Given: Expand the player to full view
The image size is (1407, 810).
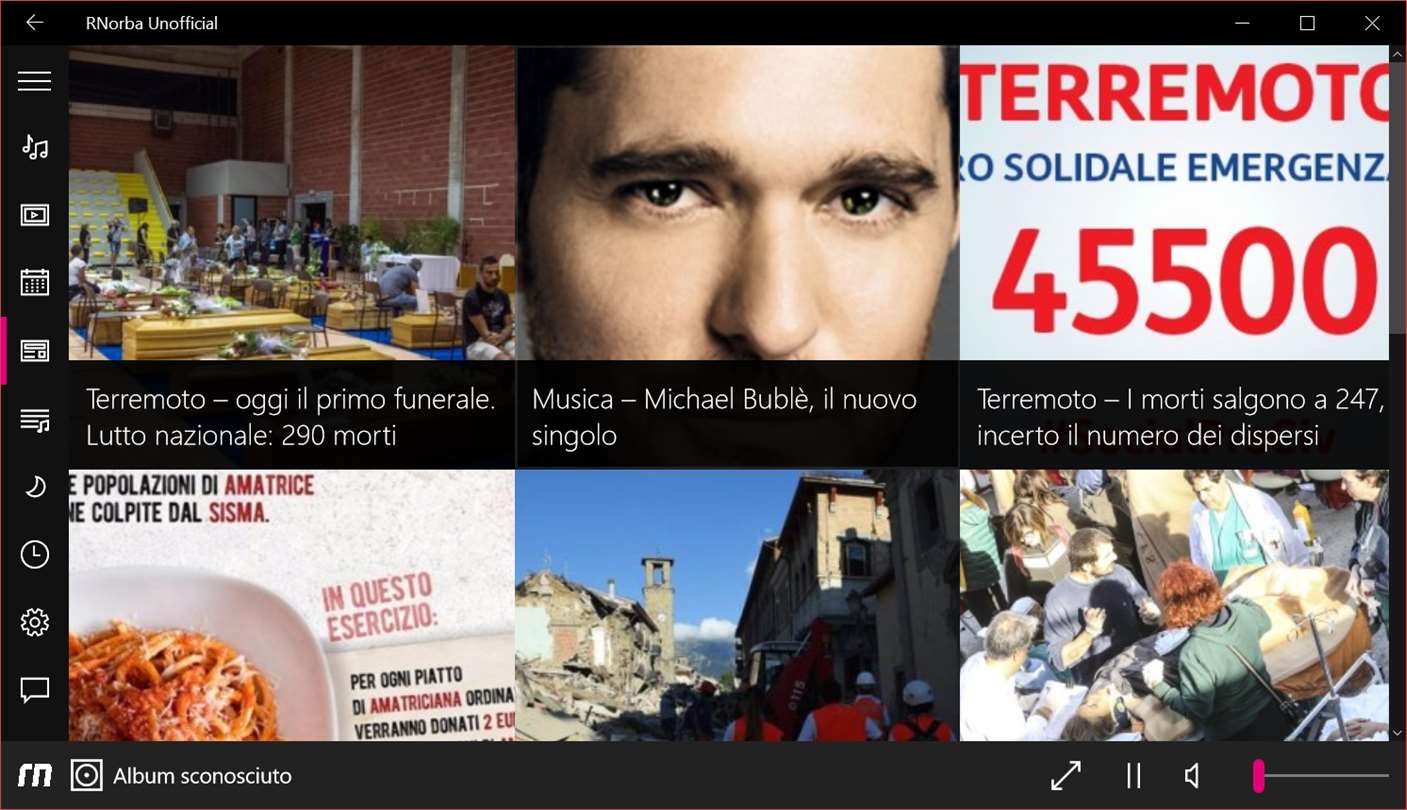Looking at the screenshot, I should [x=1066, y=775].
